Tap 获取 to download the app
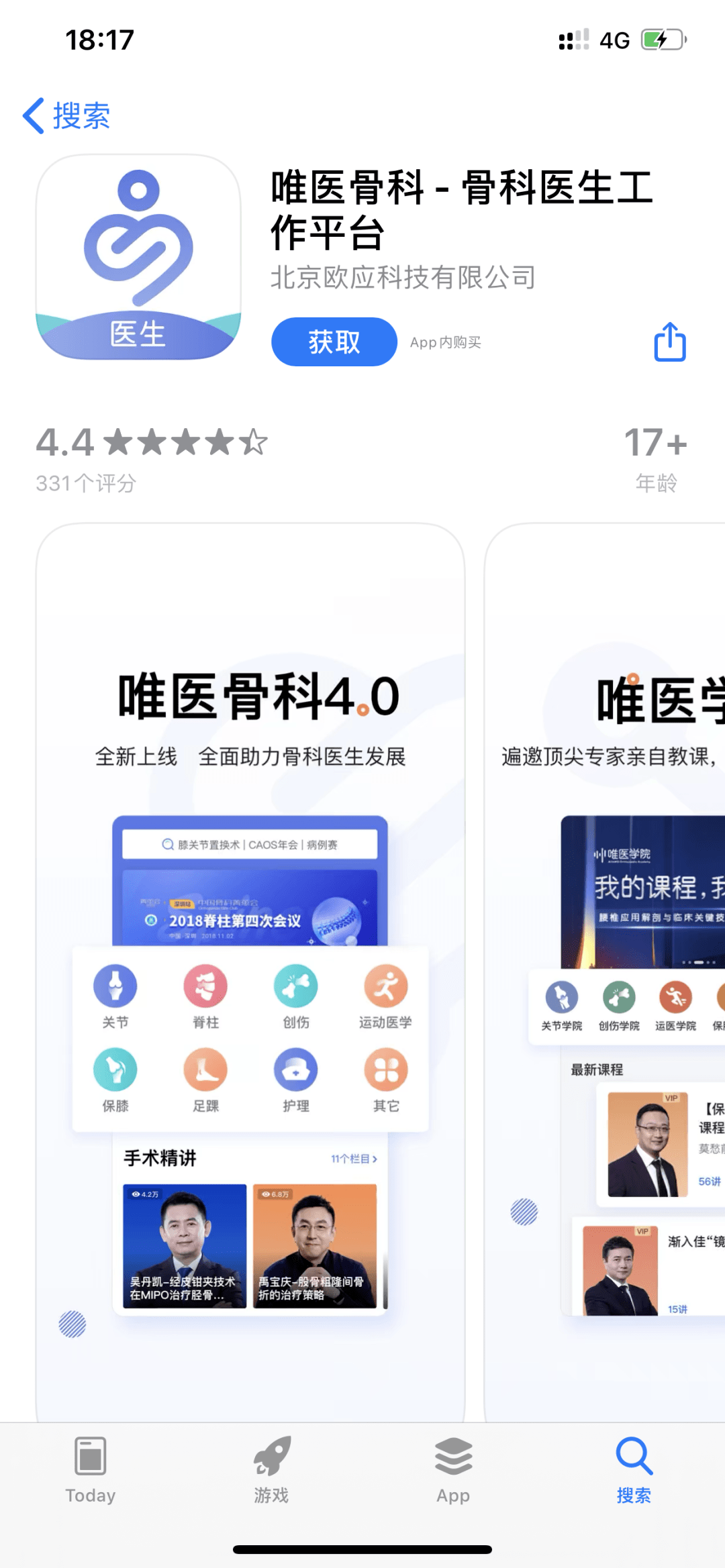This screenshot has width=725, height=1568. click(x=334, y=342)
